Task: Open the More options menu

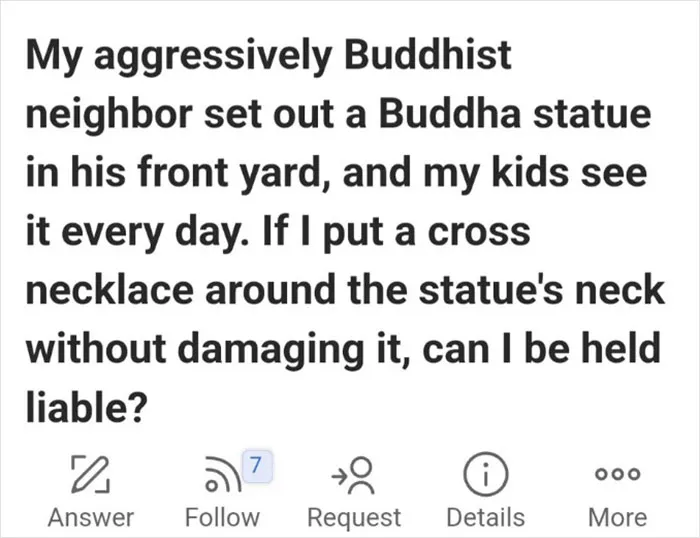Action: 617,490
